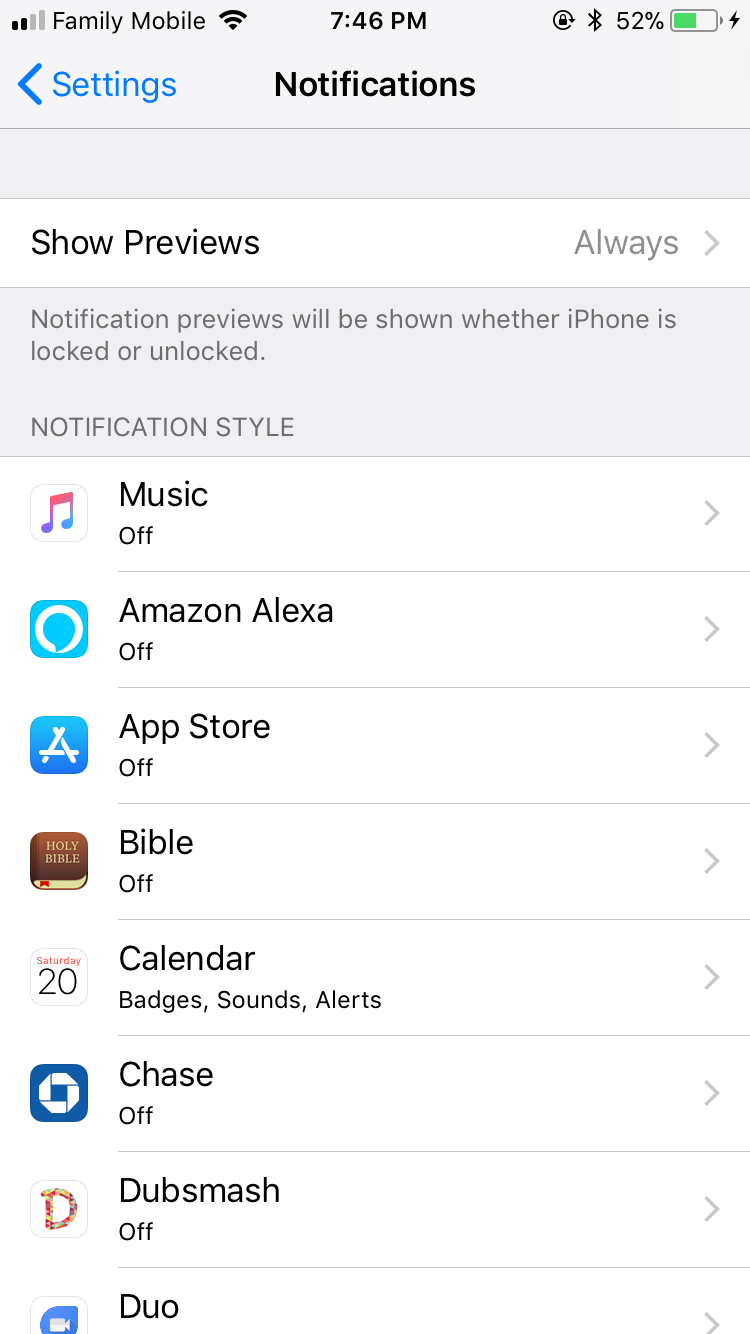View Chase notification settings
The width and height of the screenshot is (750, 1334).
coord(375,1093)
